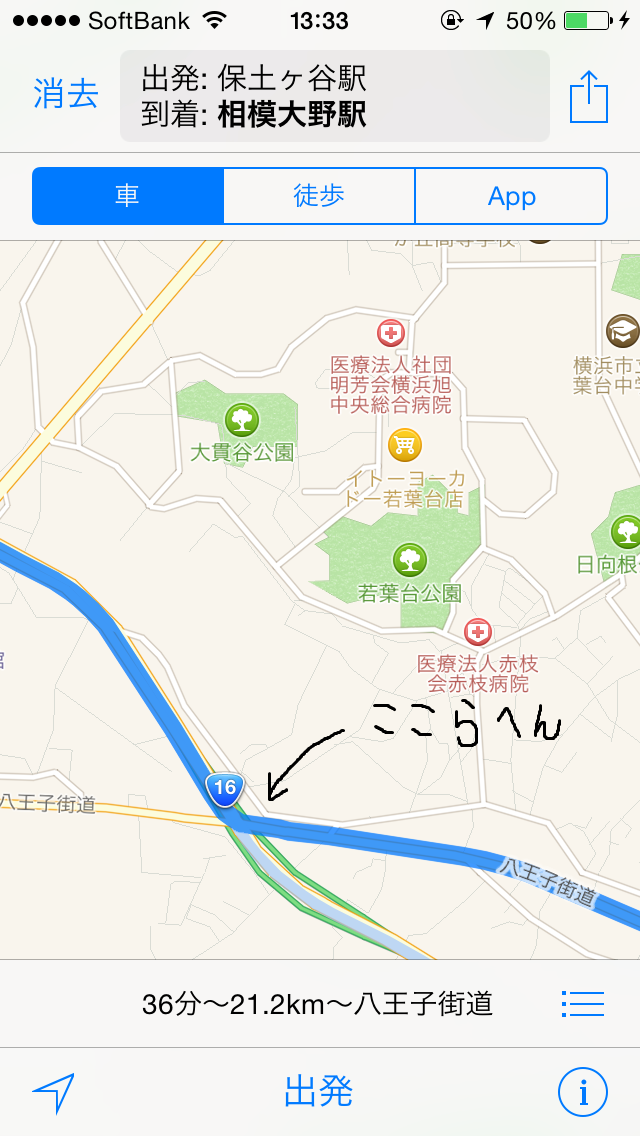Open the step-by-step directions list
Image resolution: width=640 pixels, height=1136 pixels.
[583, 1003]
